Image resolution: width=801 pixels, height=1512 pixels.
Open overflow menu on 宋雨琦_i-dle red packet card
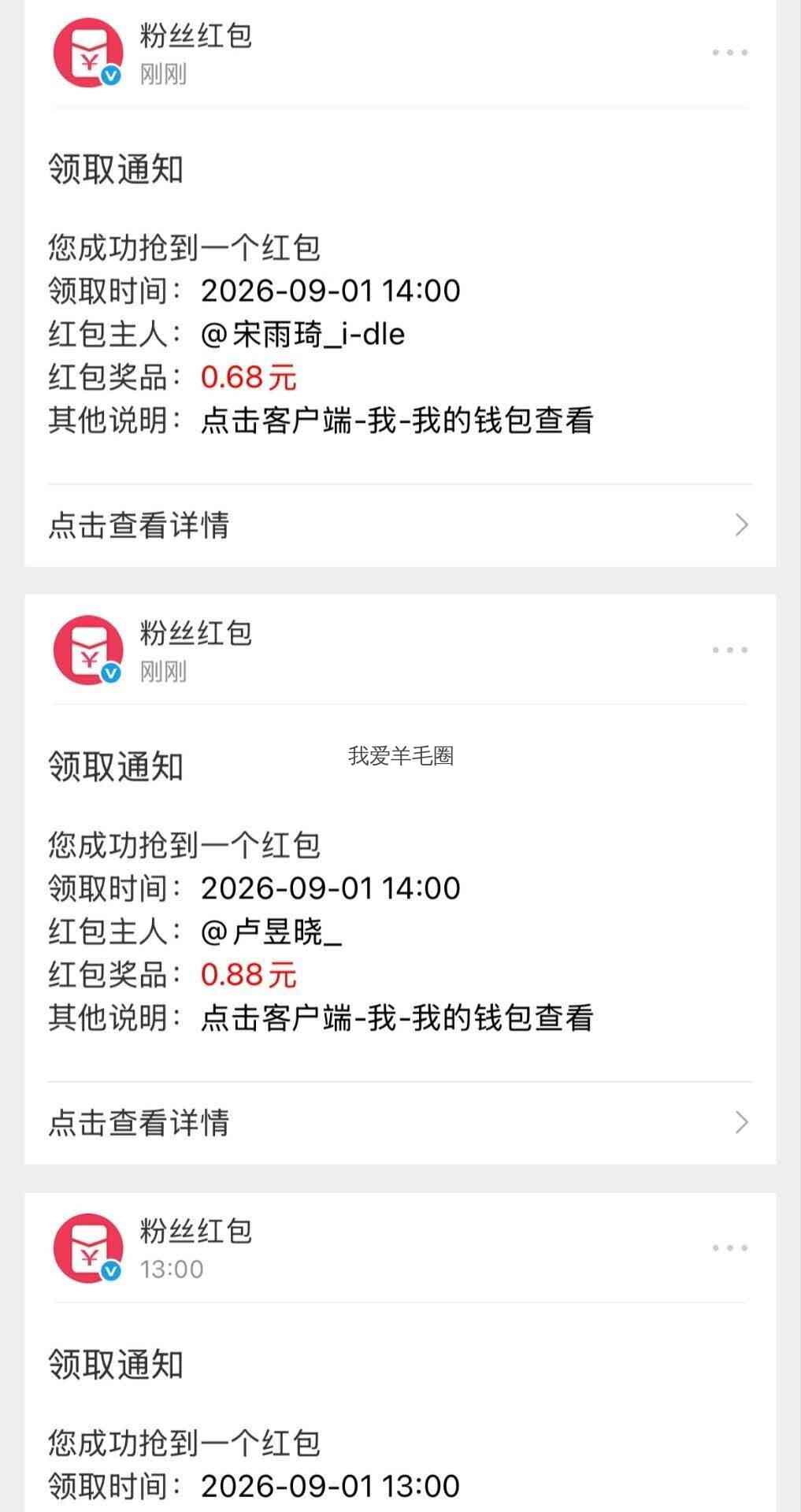(729, 53)
